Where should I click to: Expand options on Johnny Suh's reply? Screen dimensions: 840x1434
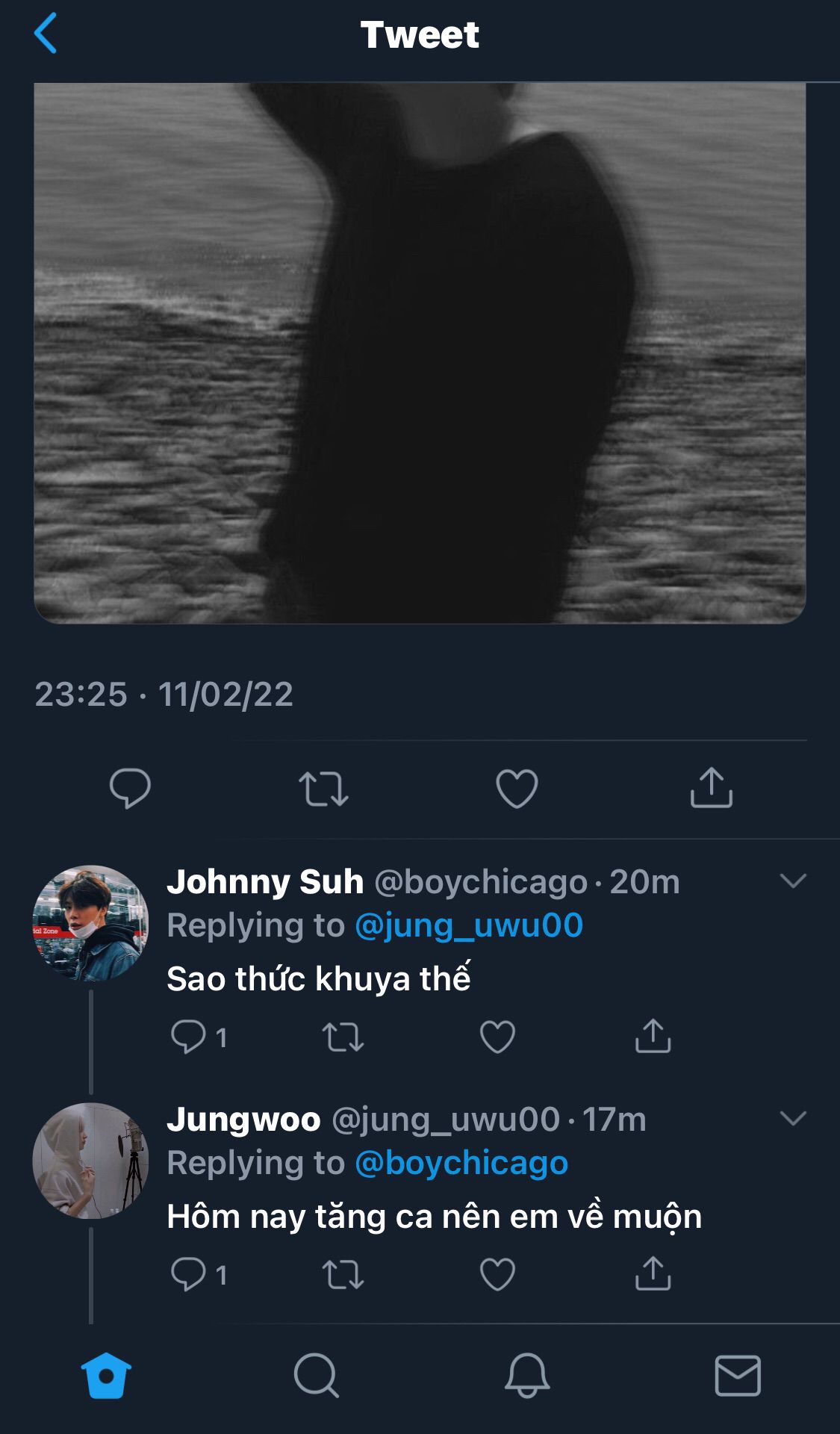pos(792,881)
